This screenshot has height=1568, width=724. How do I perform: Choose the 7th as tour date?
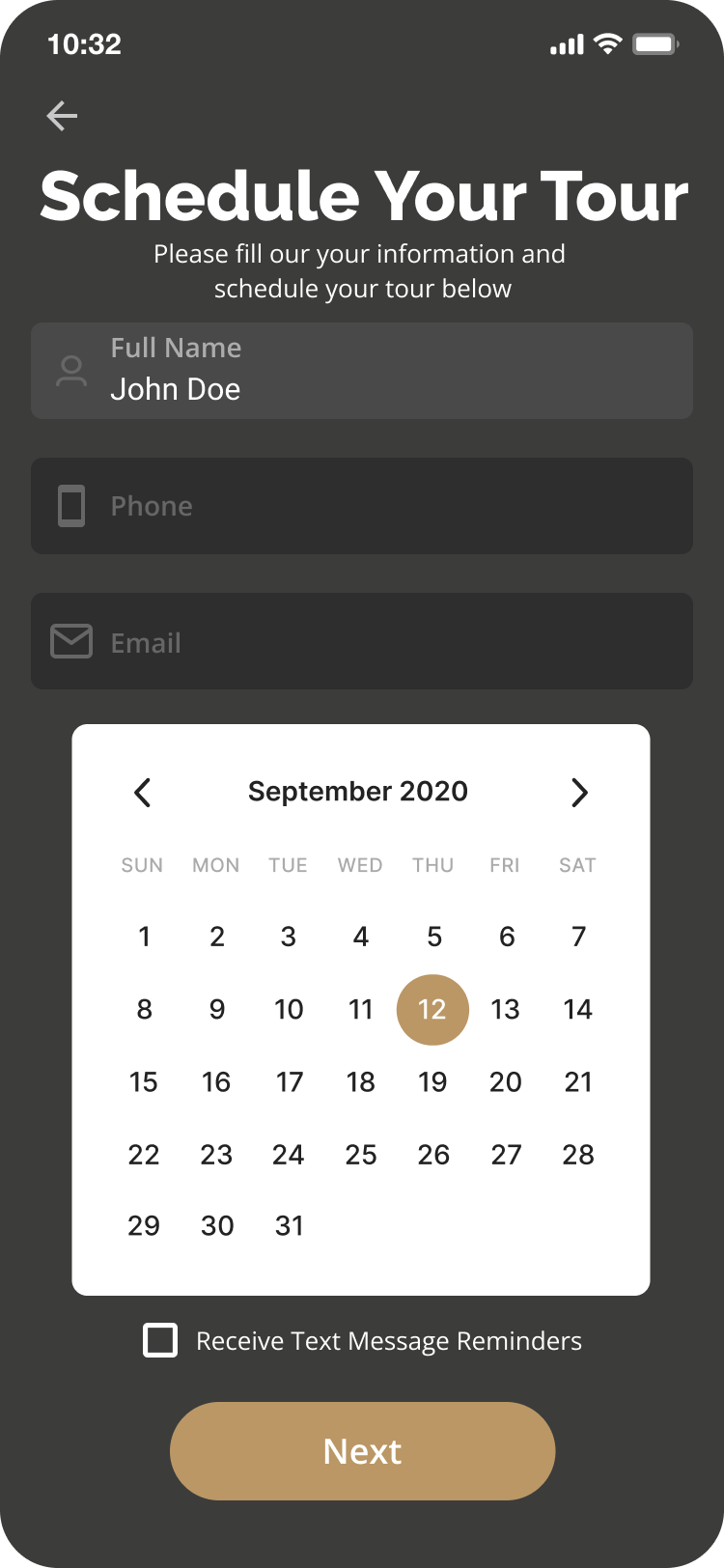(578, 937)
